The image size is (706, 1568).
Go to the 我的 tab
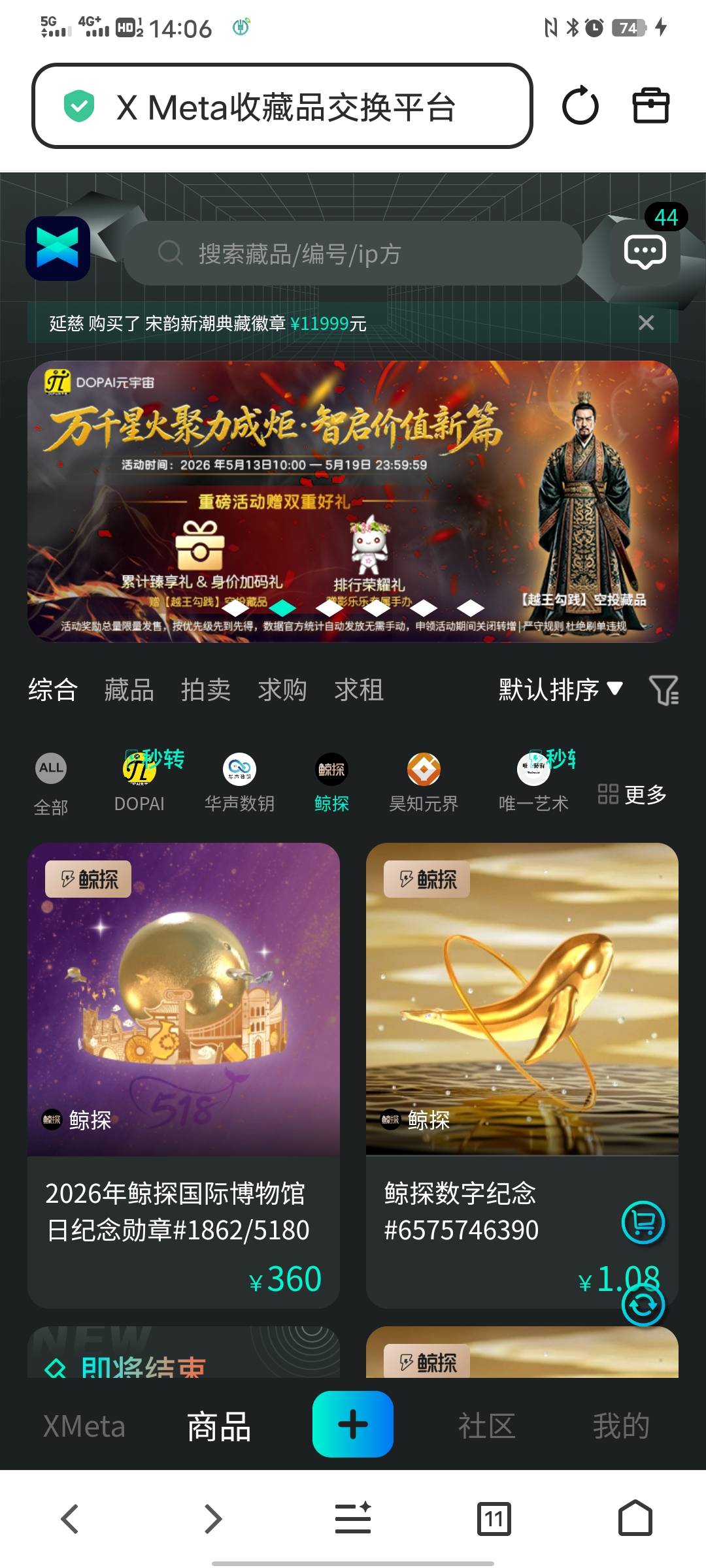[x=621, y=1426]
